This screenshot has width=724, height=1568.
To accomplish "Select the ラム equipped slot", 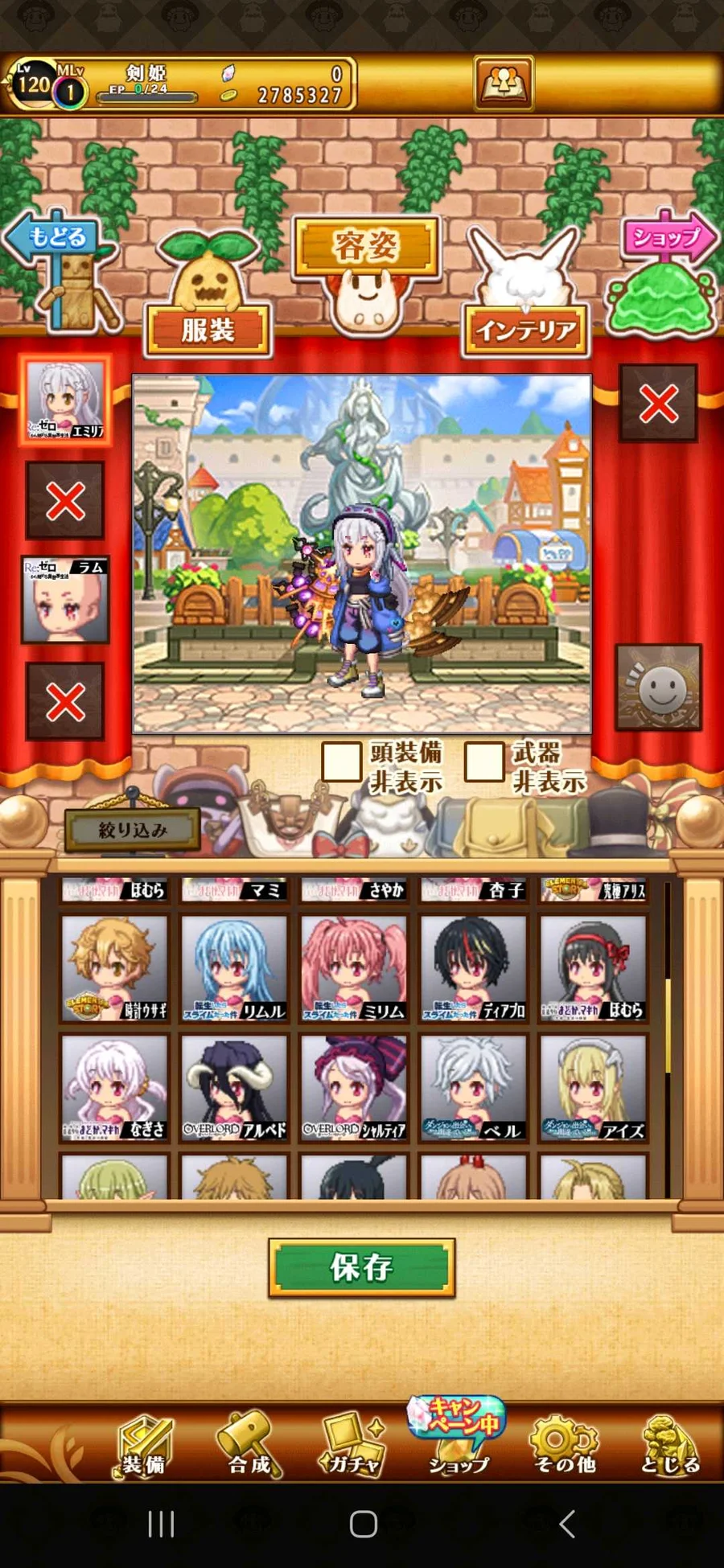I will [65, 601].
